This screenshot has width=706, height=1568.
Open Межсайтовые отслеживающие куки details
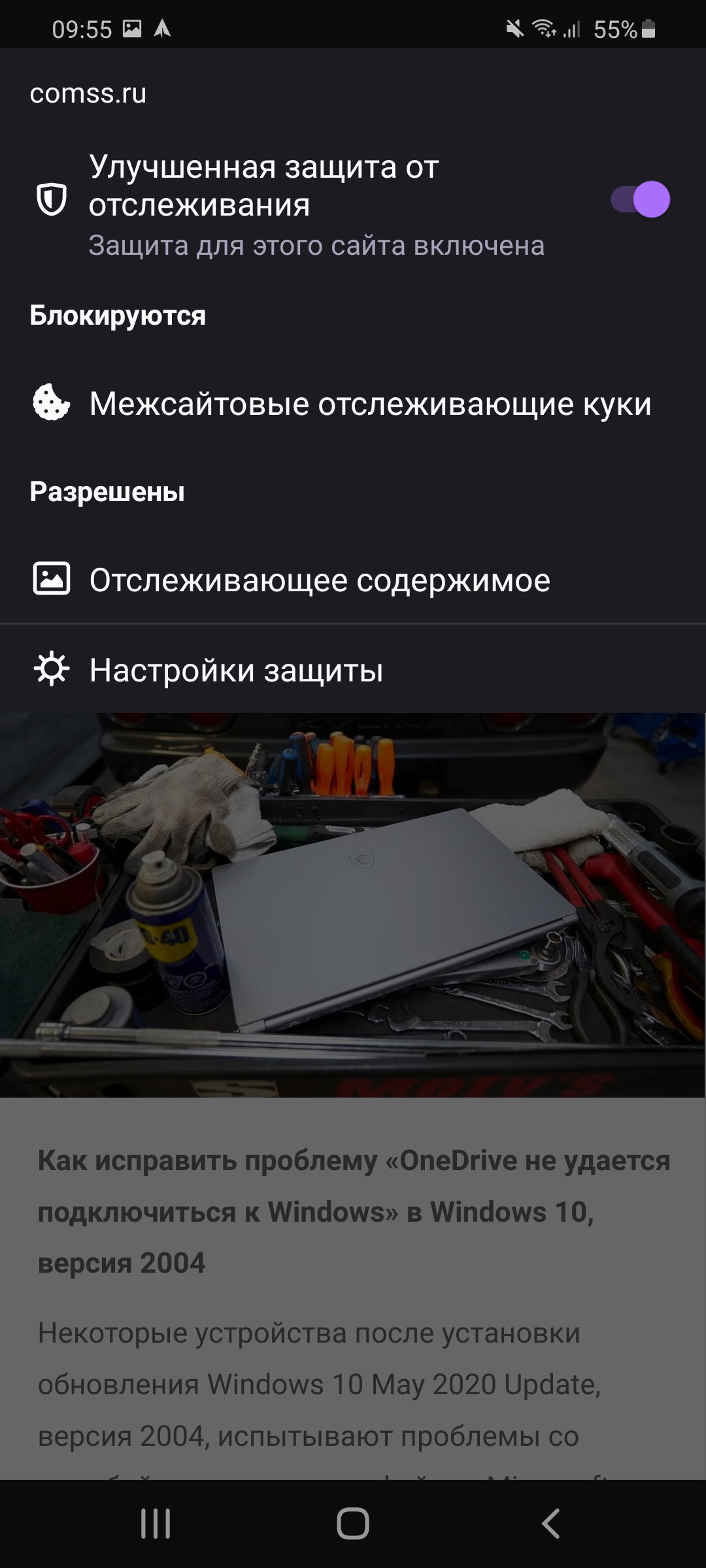369,404
